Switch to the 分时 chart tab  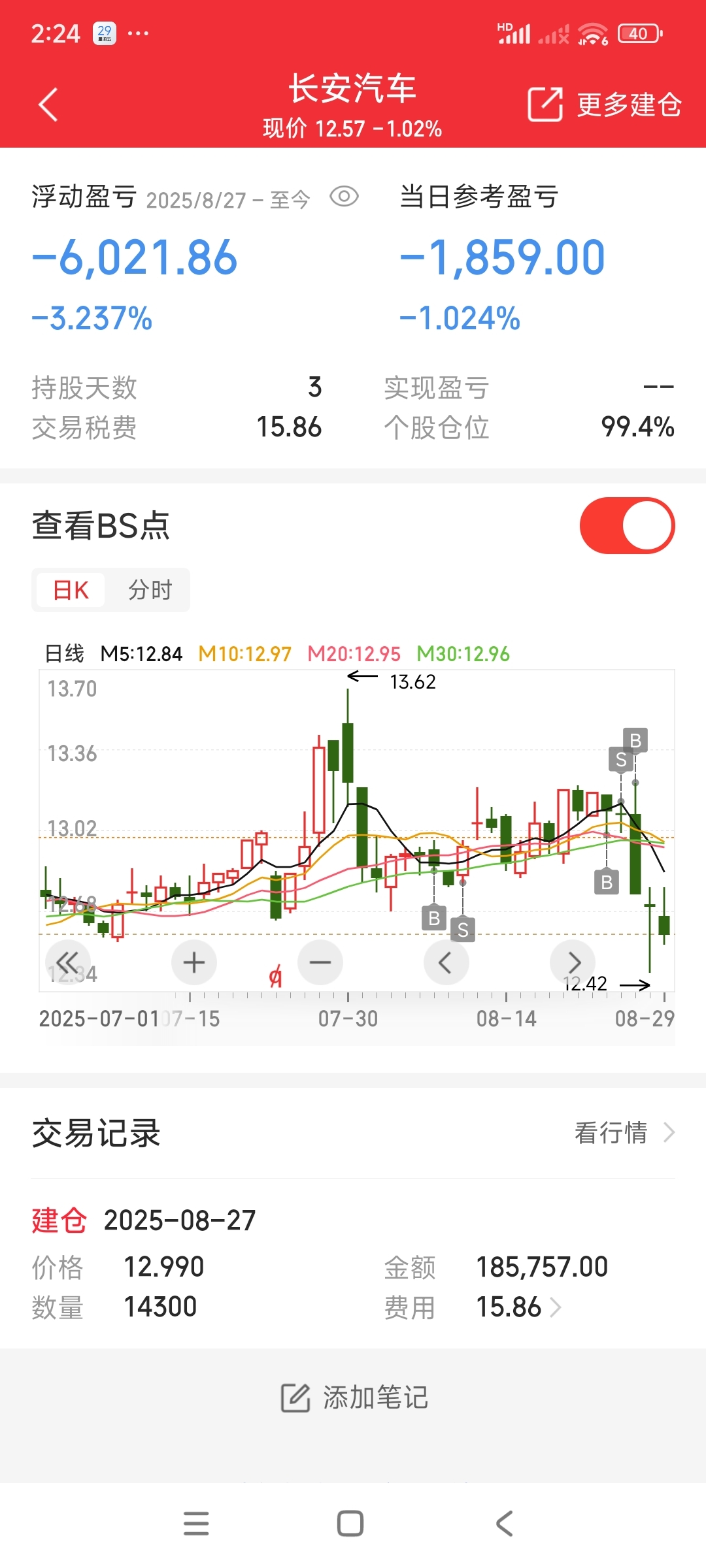(x=150, y=590)
